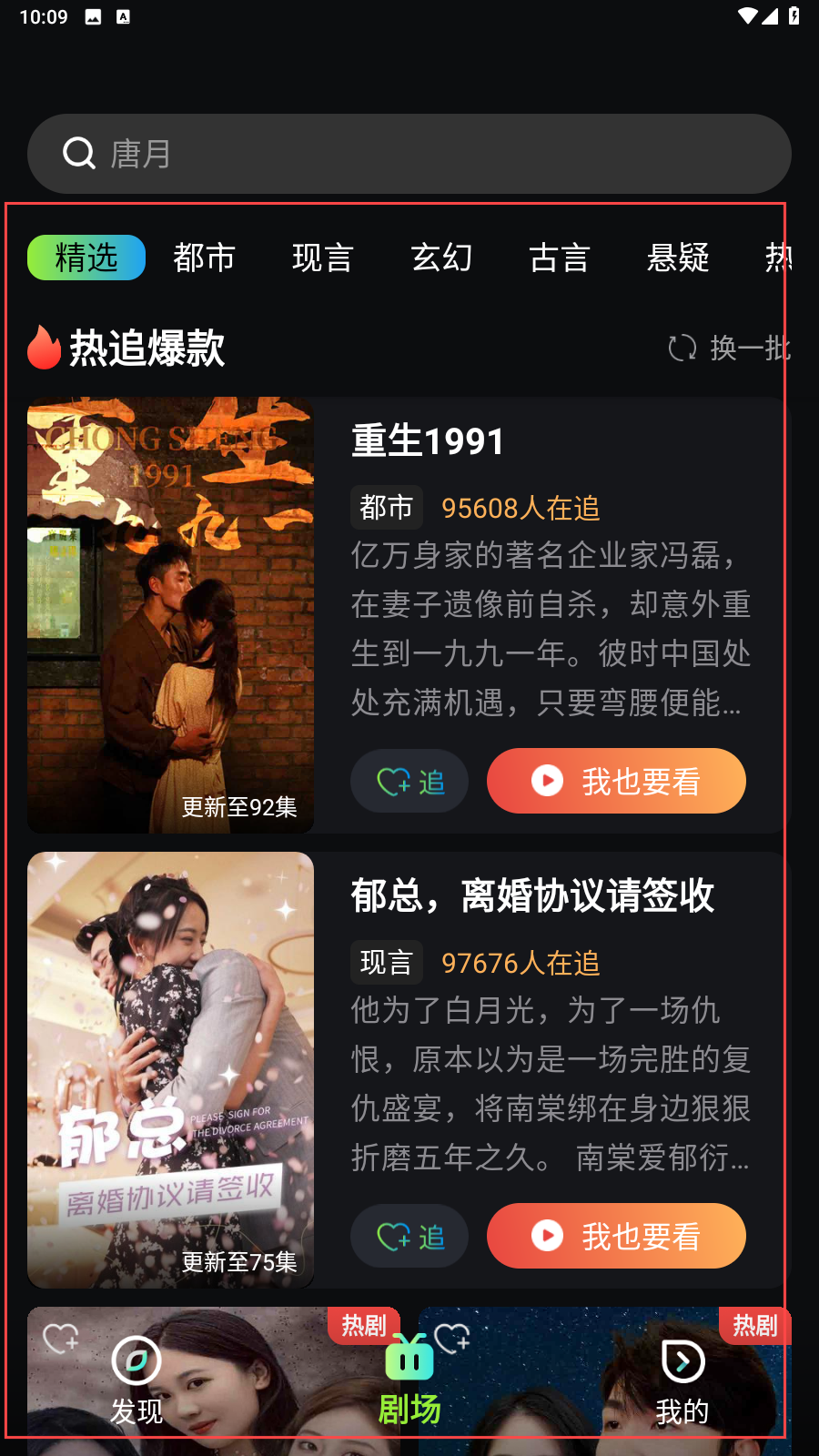Switch to the 现言 tab
The height and width of the screenshot is (1456, 819).
[323, 258]
